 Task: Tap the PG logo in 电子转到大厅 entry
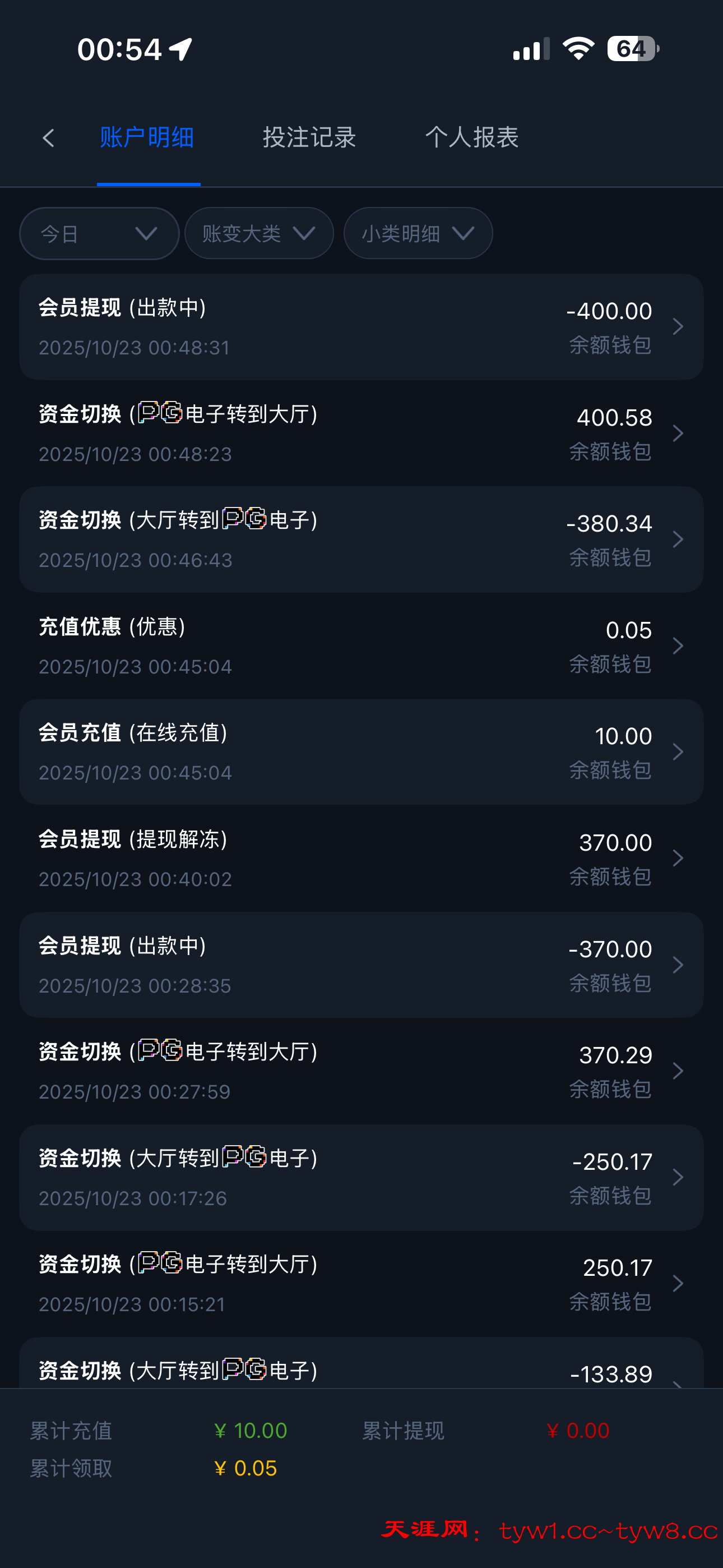pyautogui.click(x=161, y=414)
